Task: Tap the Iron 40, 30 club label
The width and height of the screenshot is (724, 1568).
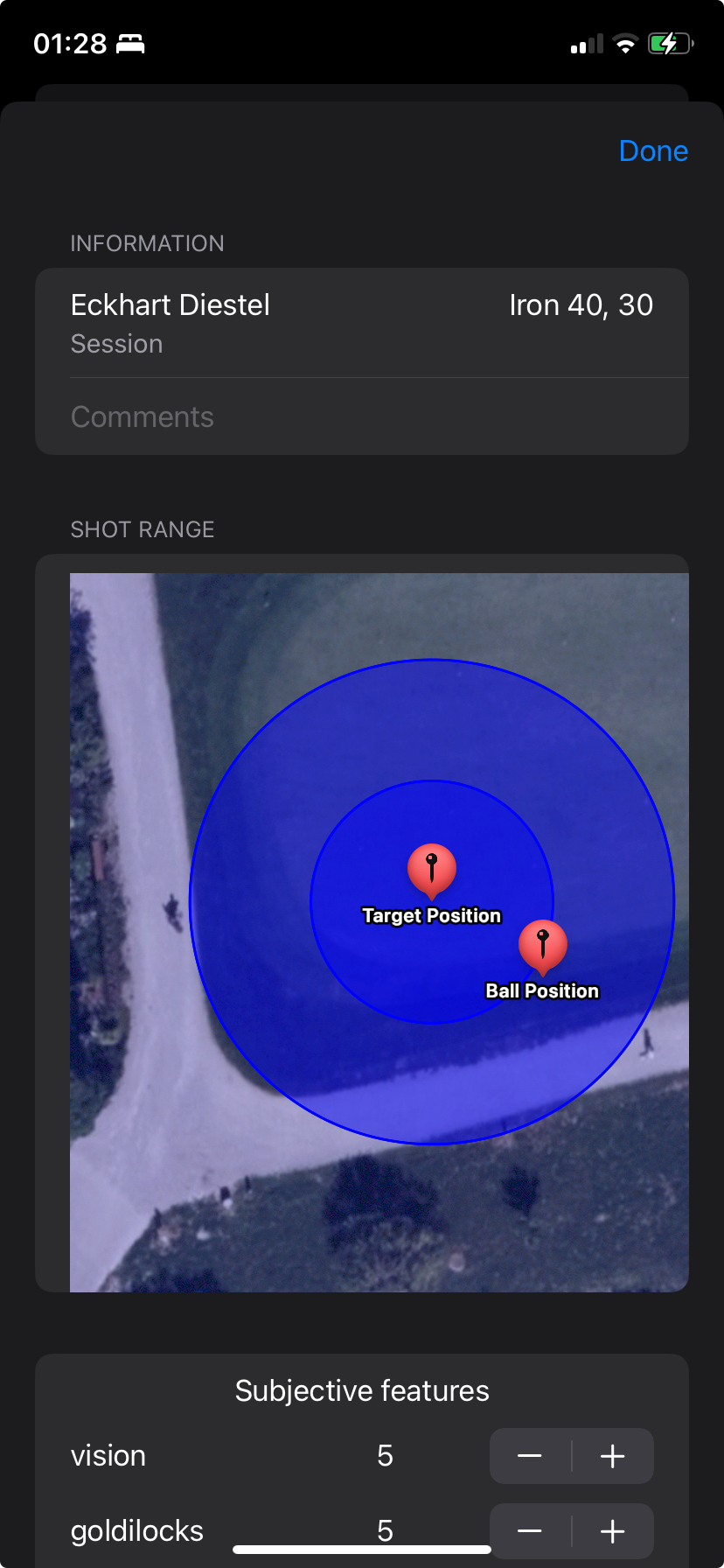Action: pyautogui.click(x=581, y=304)
